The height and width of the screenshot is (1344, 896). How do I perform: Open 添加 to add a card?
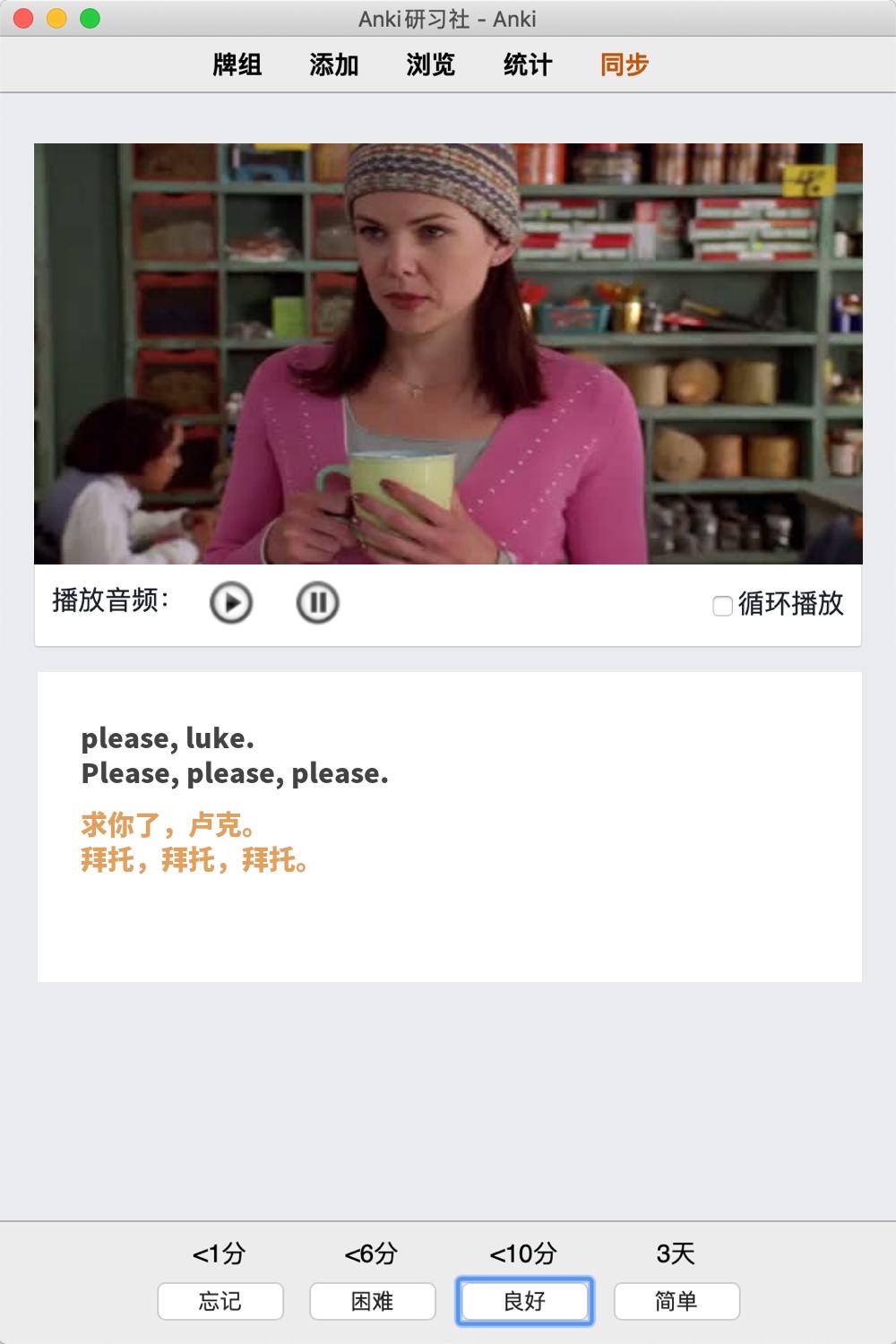[x=334, y=65]
